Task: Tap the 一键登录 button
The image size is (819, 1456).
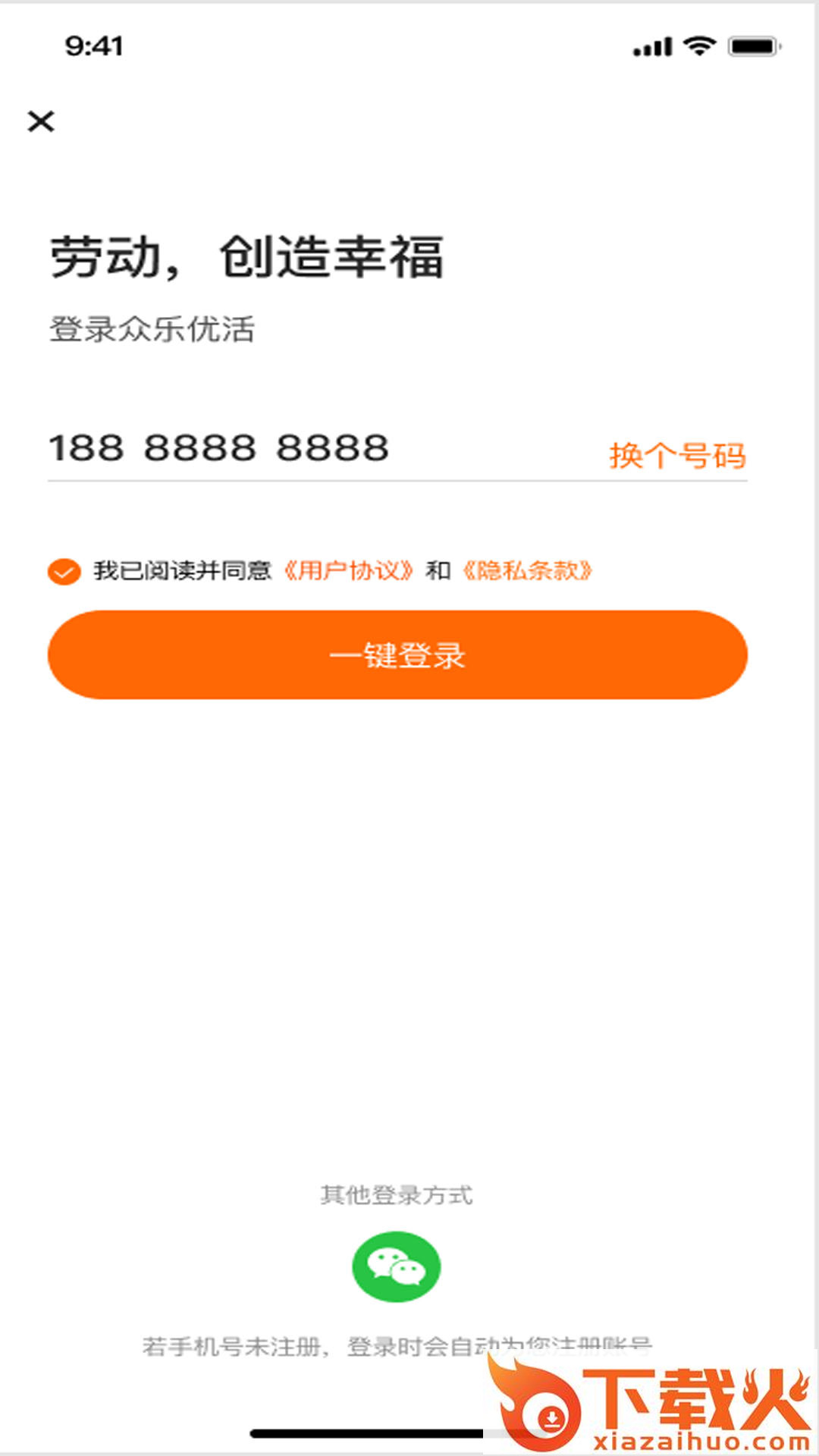Action: coord(397,655)
